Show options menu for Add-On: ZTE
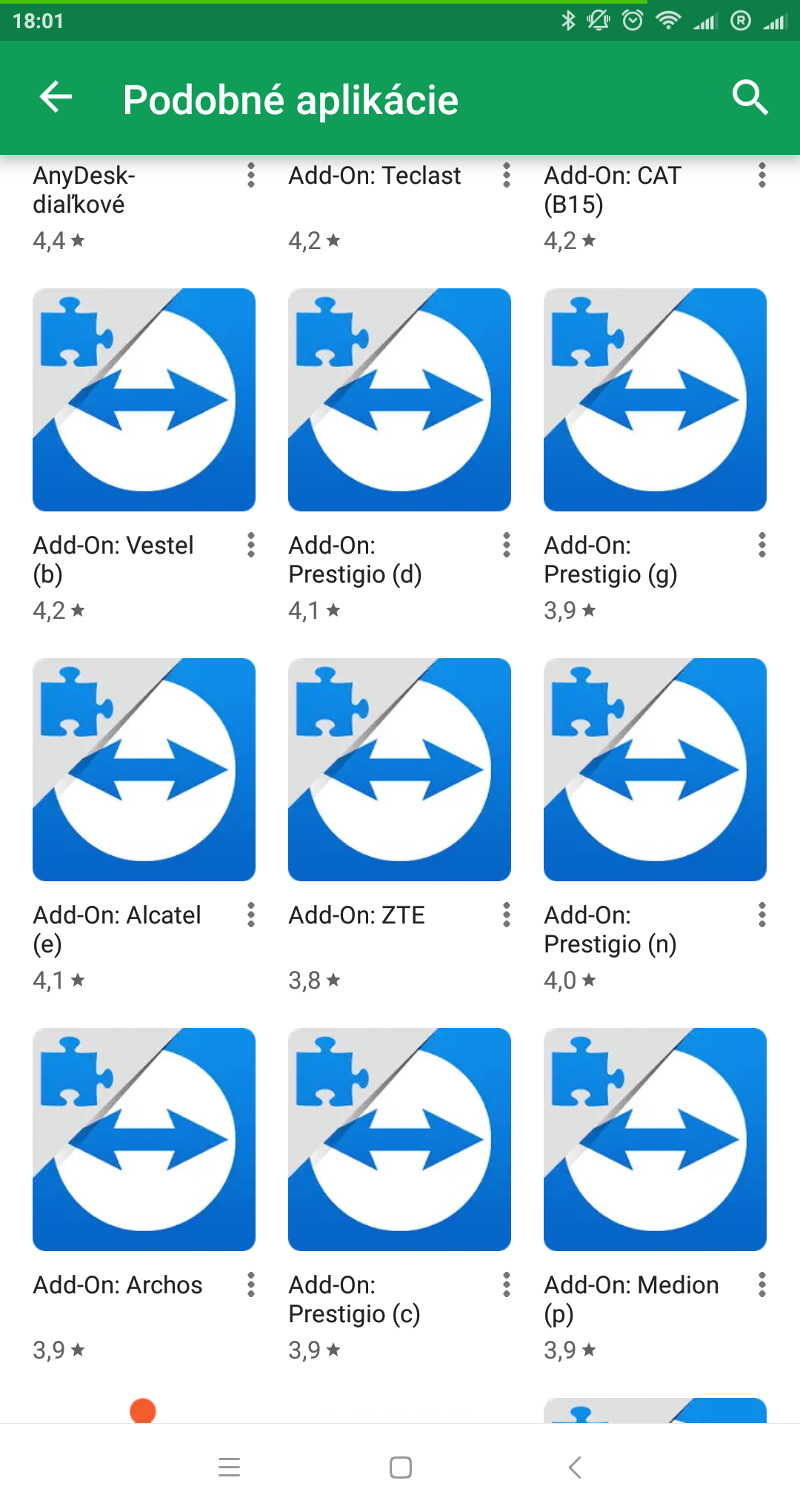 pos(507,915)
